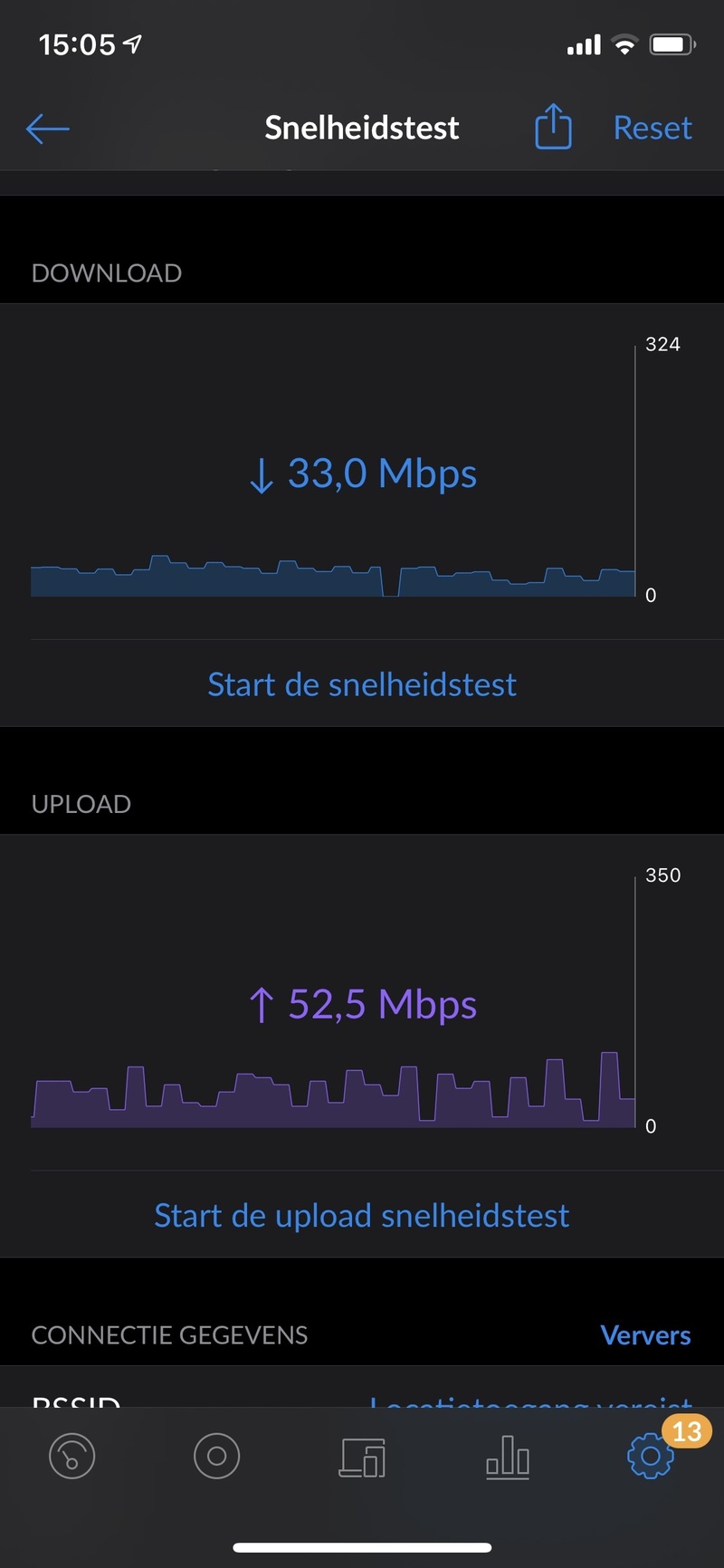Screen dimensions: 724x1568
Task: Start de snelheidstest for download
Action: [x=362, y=684]
